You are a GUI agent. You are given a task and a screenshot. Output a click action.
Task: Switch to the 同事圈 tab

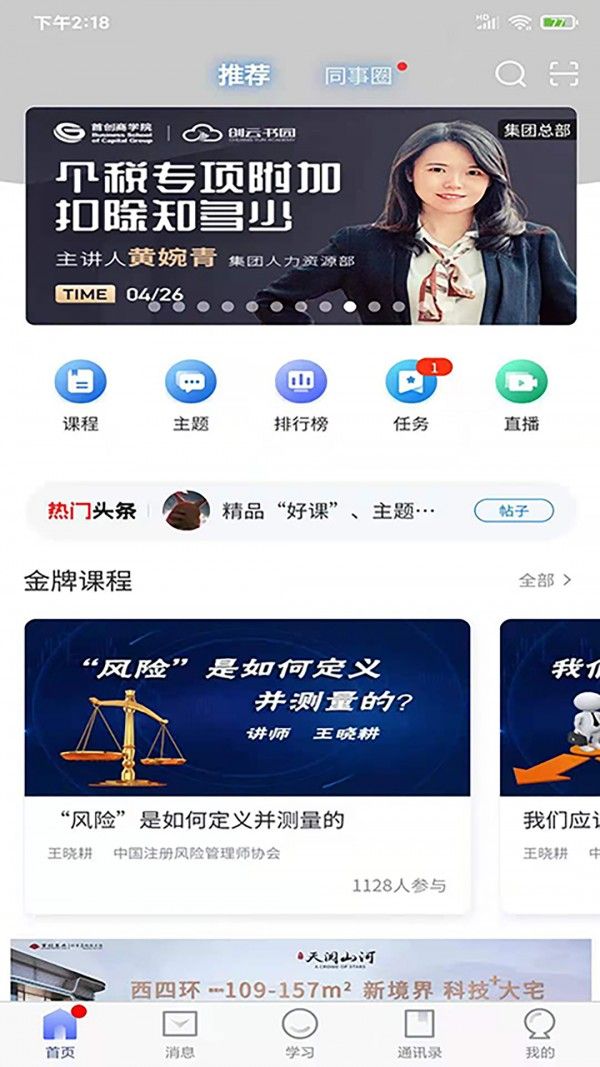click(x=358, y=75)
